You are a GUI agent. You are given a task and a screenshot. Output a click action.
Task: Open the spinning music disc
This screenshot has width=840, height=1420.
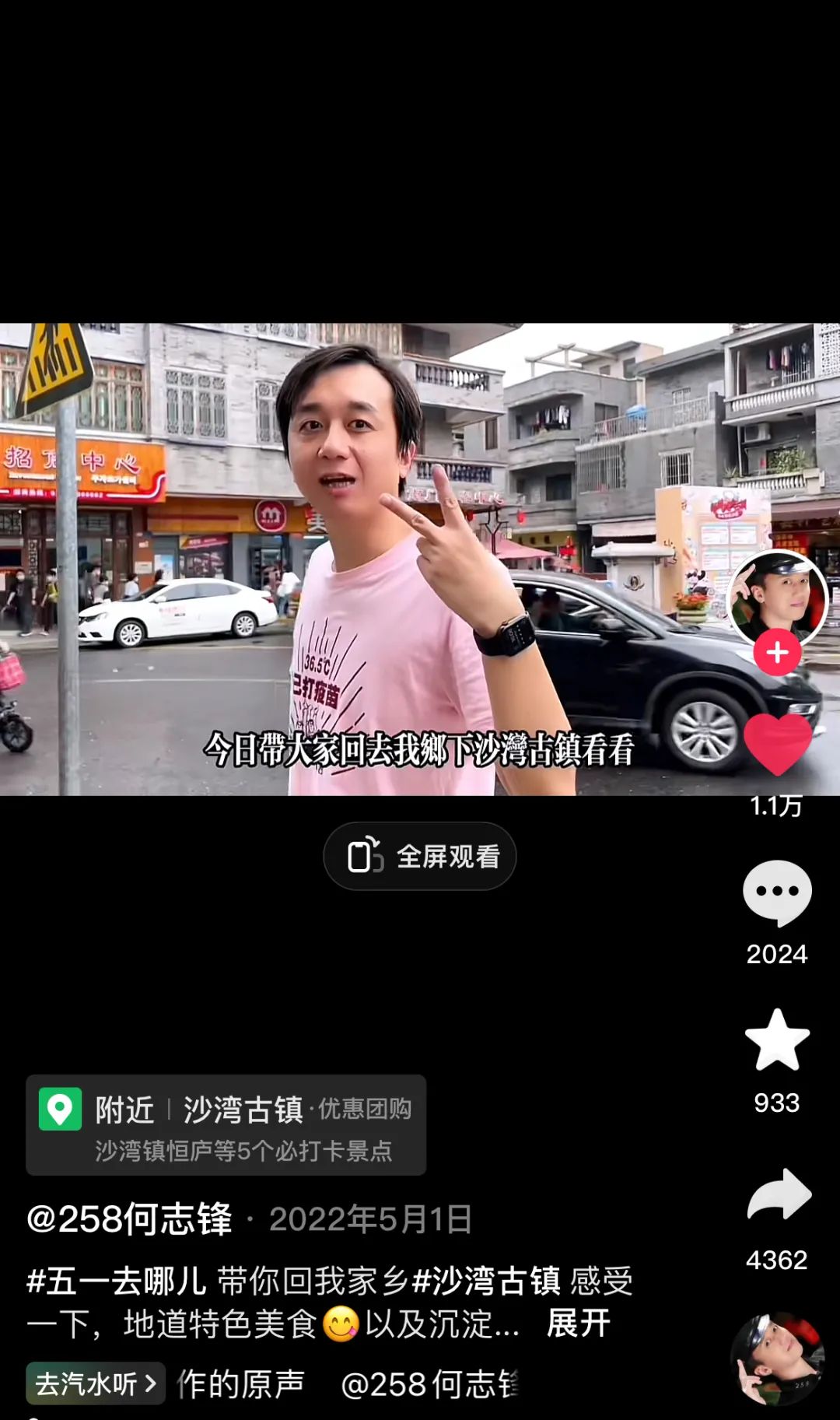click(777, 1359)
